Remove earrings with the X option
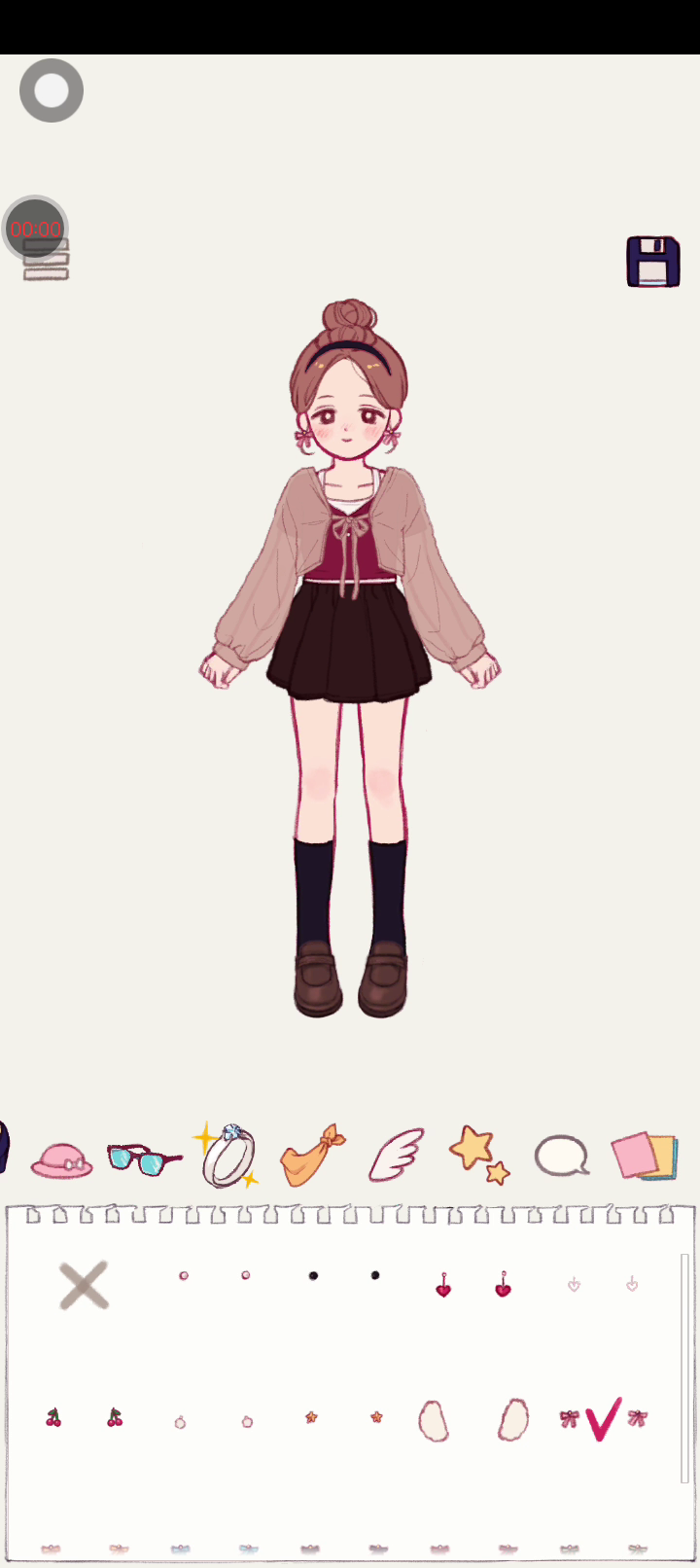700x1568 pixels. pos(84,1286)
